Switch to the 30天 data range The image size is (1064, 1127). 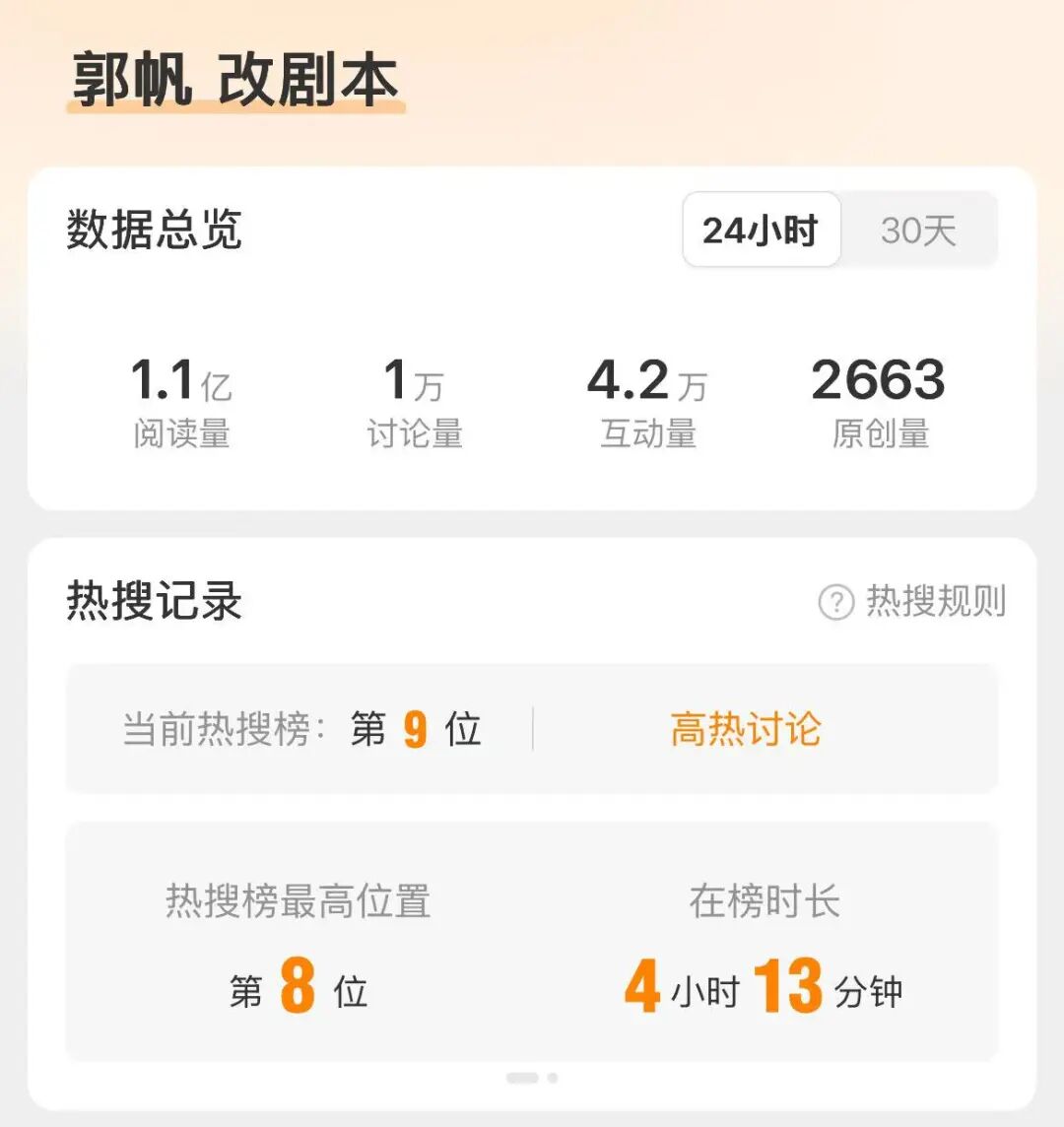click(918, 231)
